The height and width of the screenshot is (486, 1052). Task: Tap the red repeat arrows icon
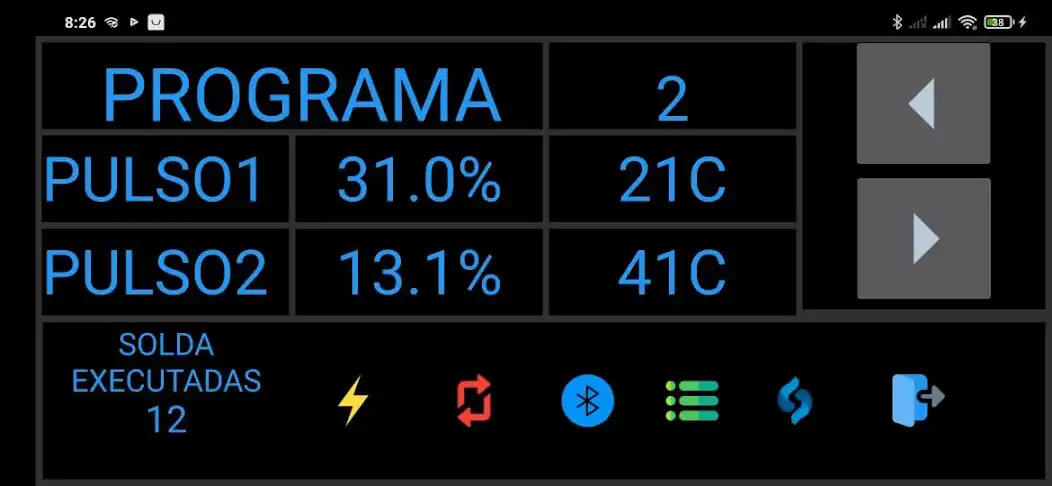(x=475, y=401)
